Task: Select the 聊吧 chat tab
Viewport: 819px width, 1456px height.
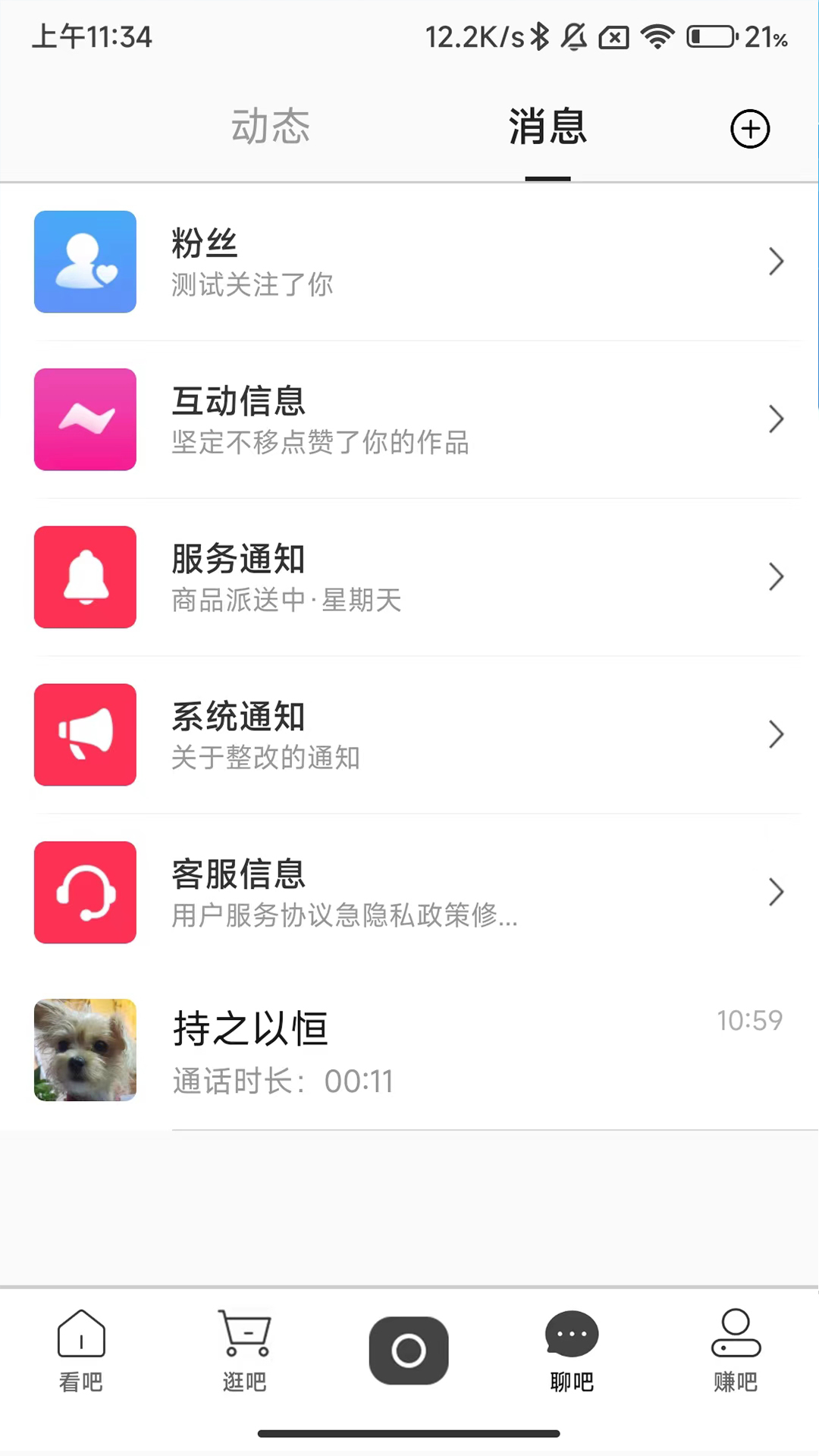Action: (x=572, y=1351)
